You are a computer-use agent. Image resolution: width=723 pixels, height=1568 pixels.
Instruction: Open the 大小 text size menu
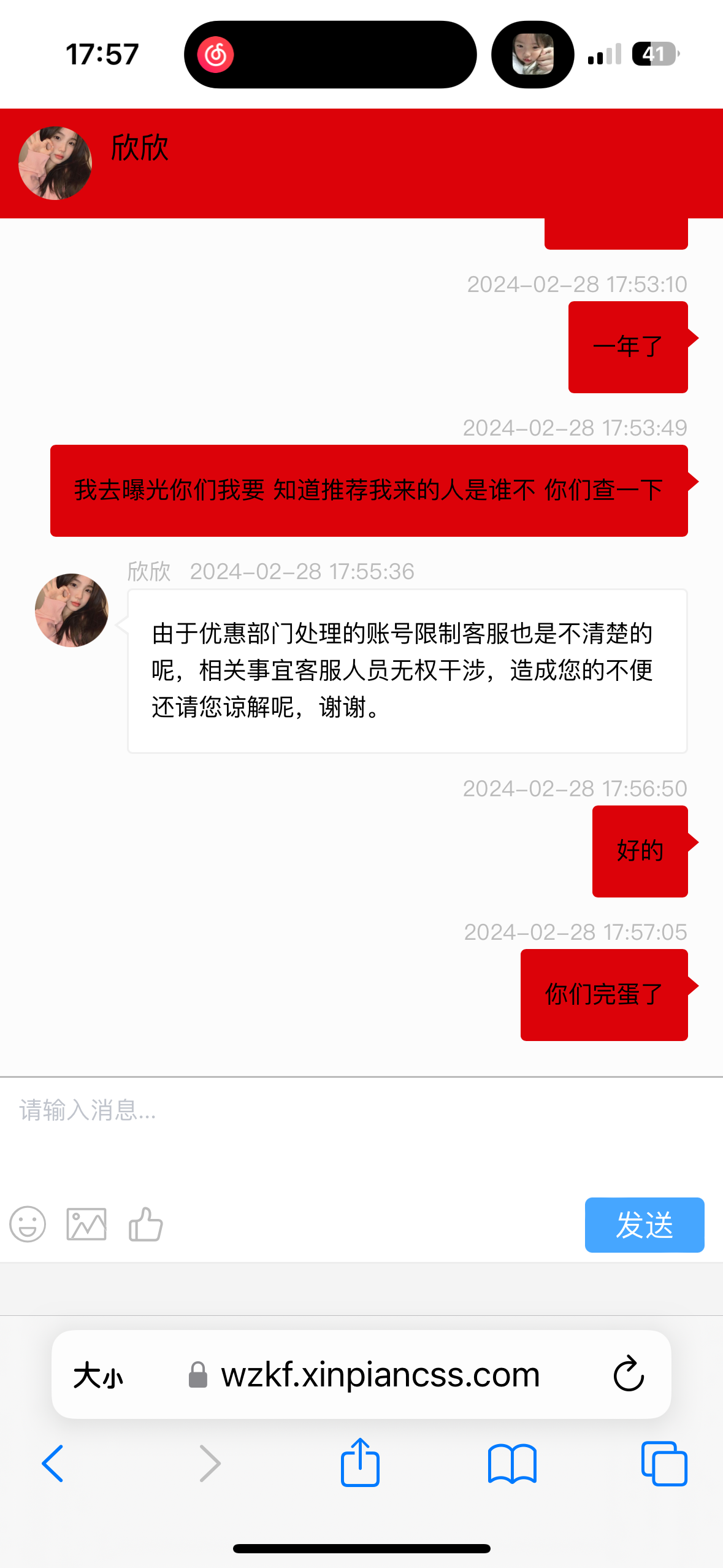[98, 1375]
